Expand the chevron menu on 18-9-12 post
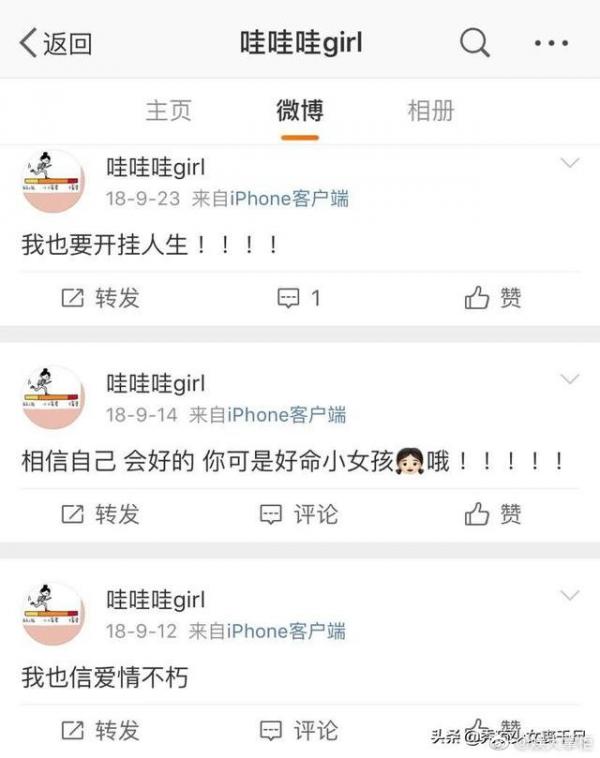Image resolution: width=600 pixels, height=758 pixels. pyautogui.click(x=570, y=596)
